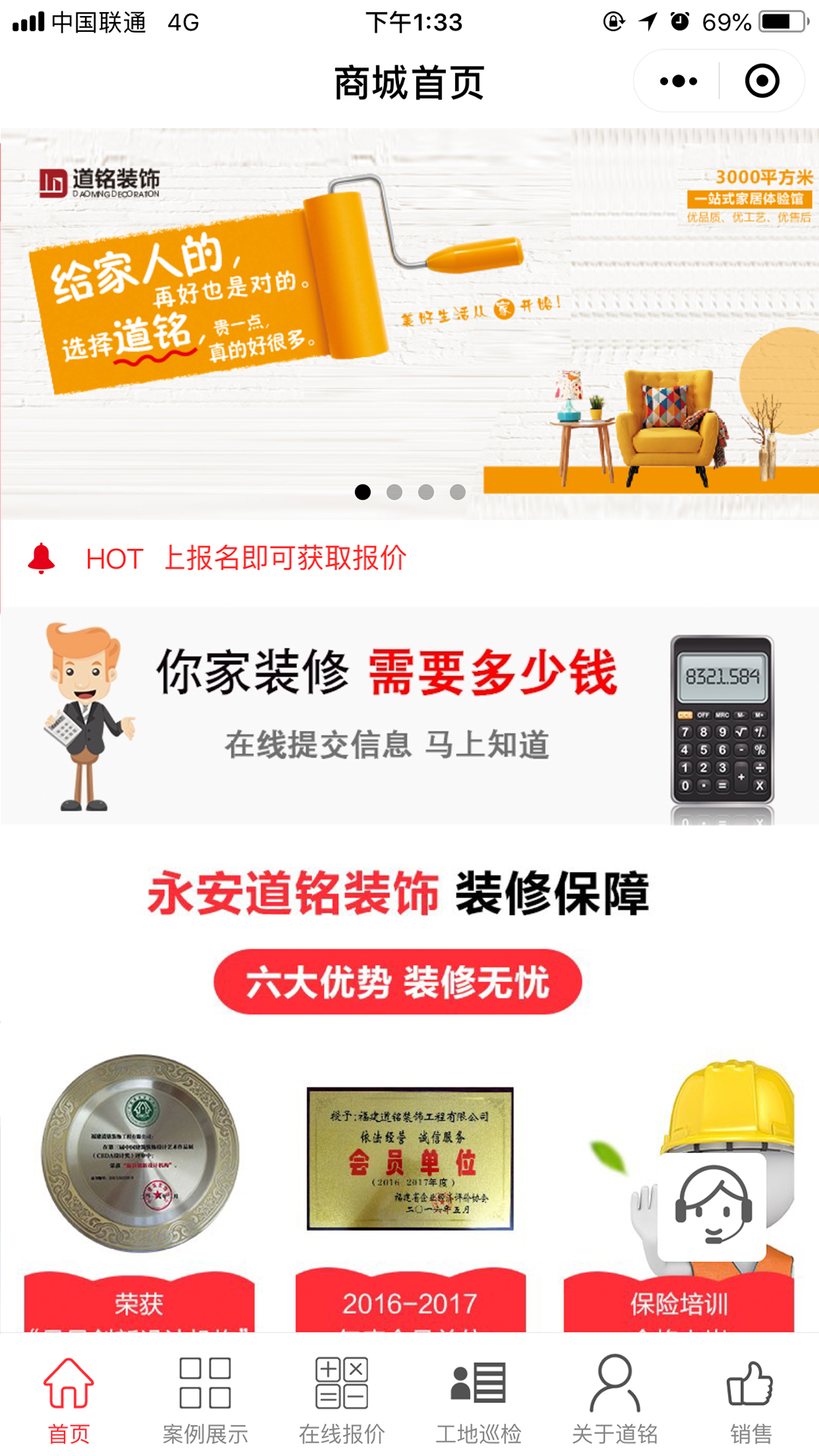Screen dimensions: 819x1456
Task: Jump to the second banner slide dot
Action: (394, 492)
